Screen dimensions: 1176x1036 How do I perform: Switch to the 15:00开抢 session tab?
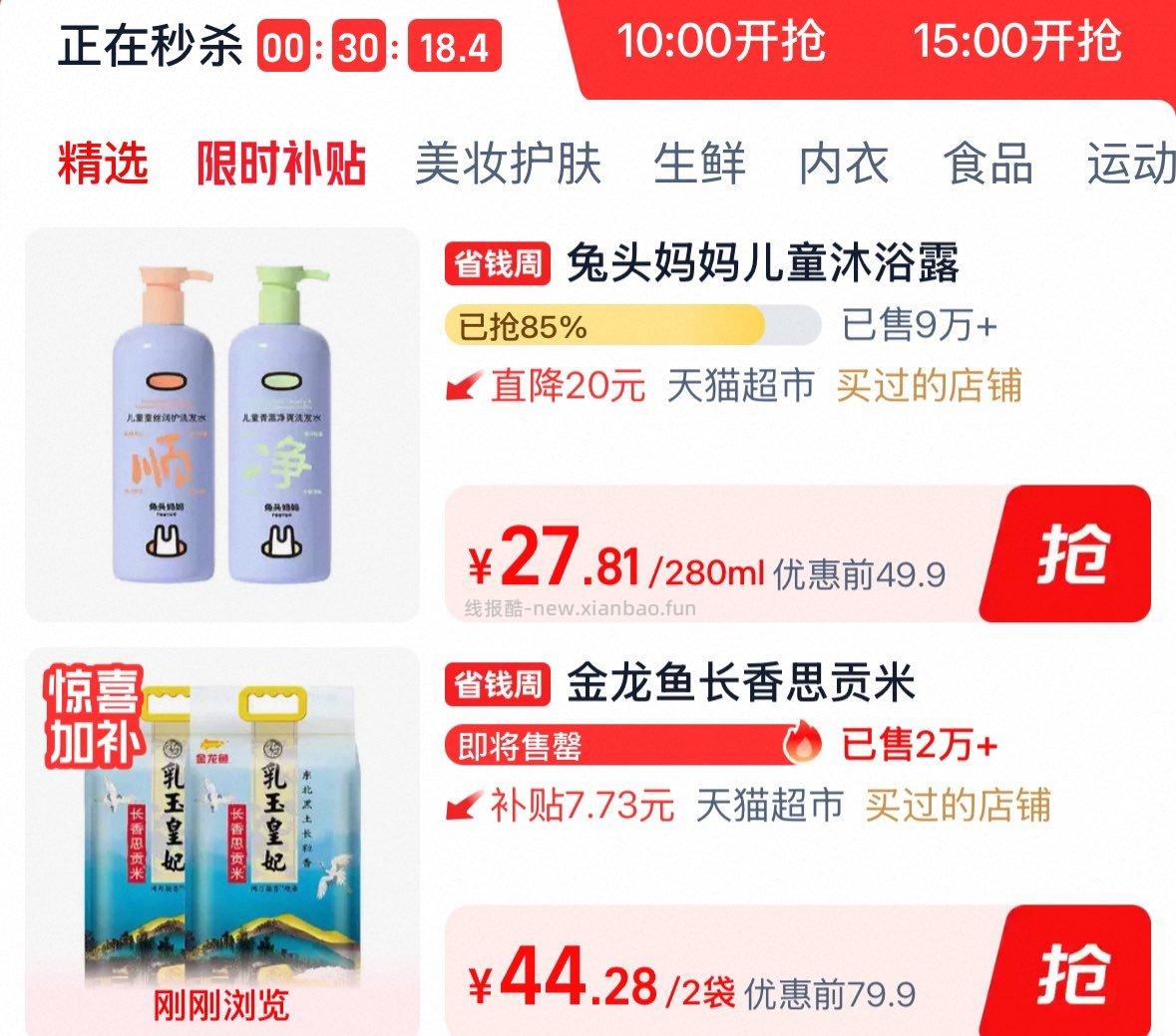[x=1016, y=42]
